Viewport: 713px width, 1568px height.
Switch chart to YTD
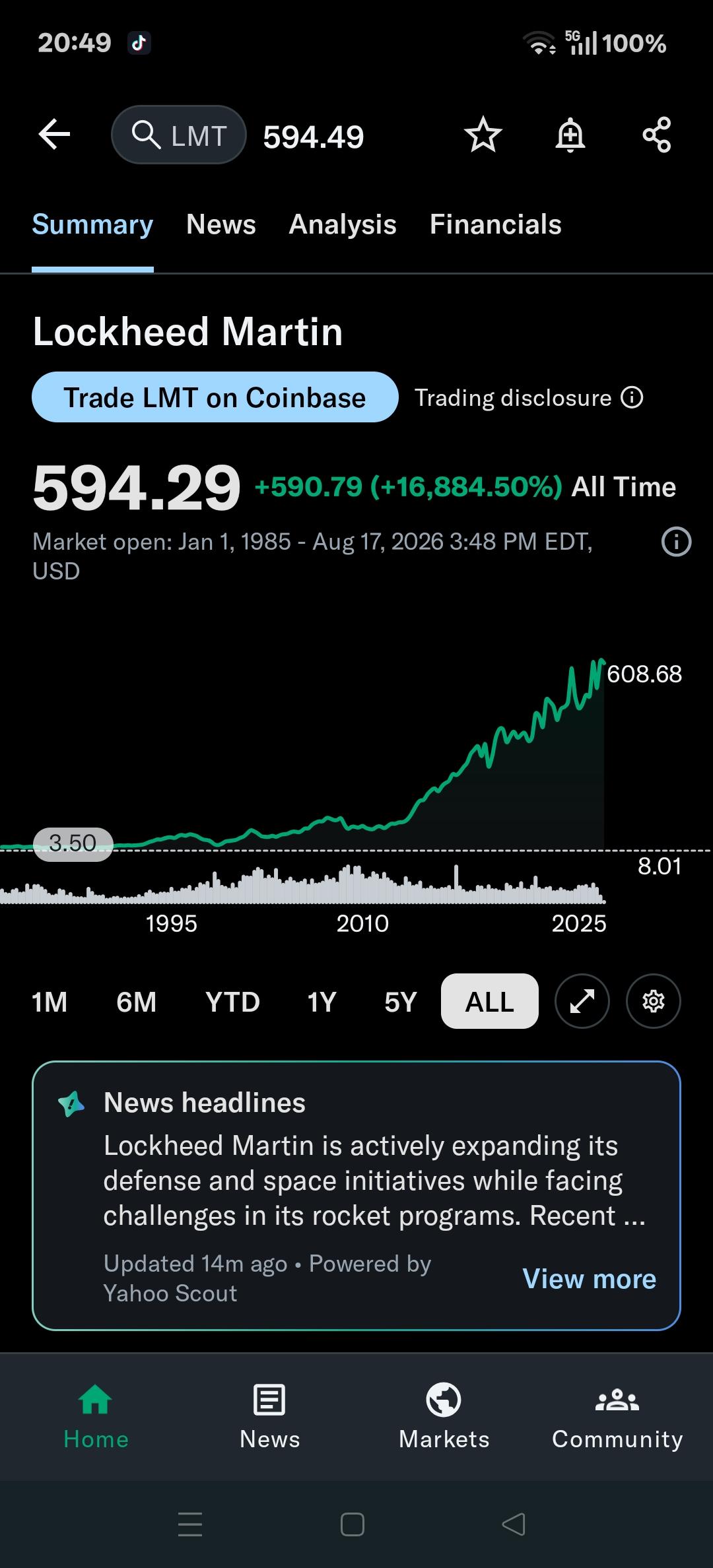232,1002
